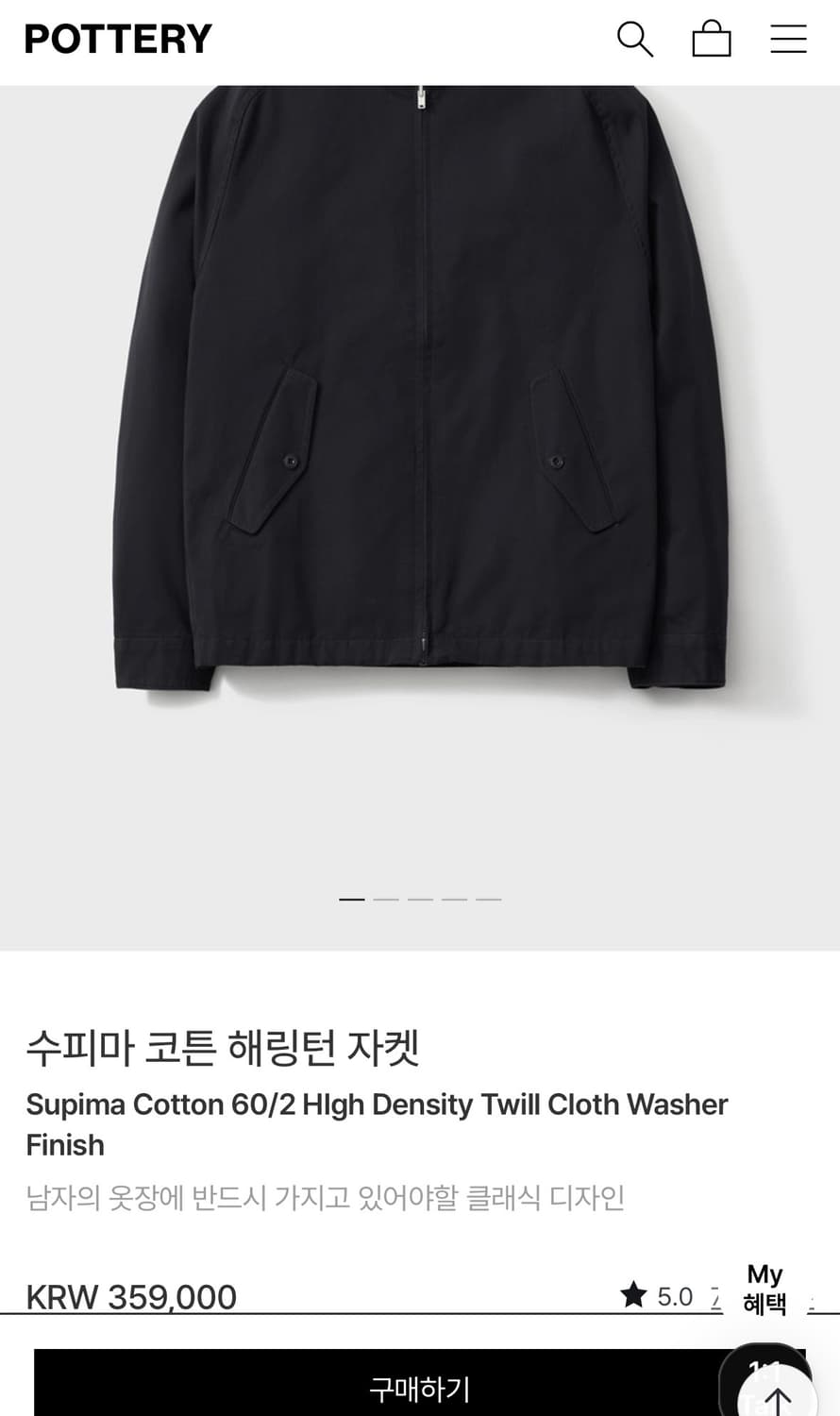Open the shopping bag icon
The image size is (840, 1416).
712,40
